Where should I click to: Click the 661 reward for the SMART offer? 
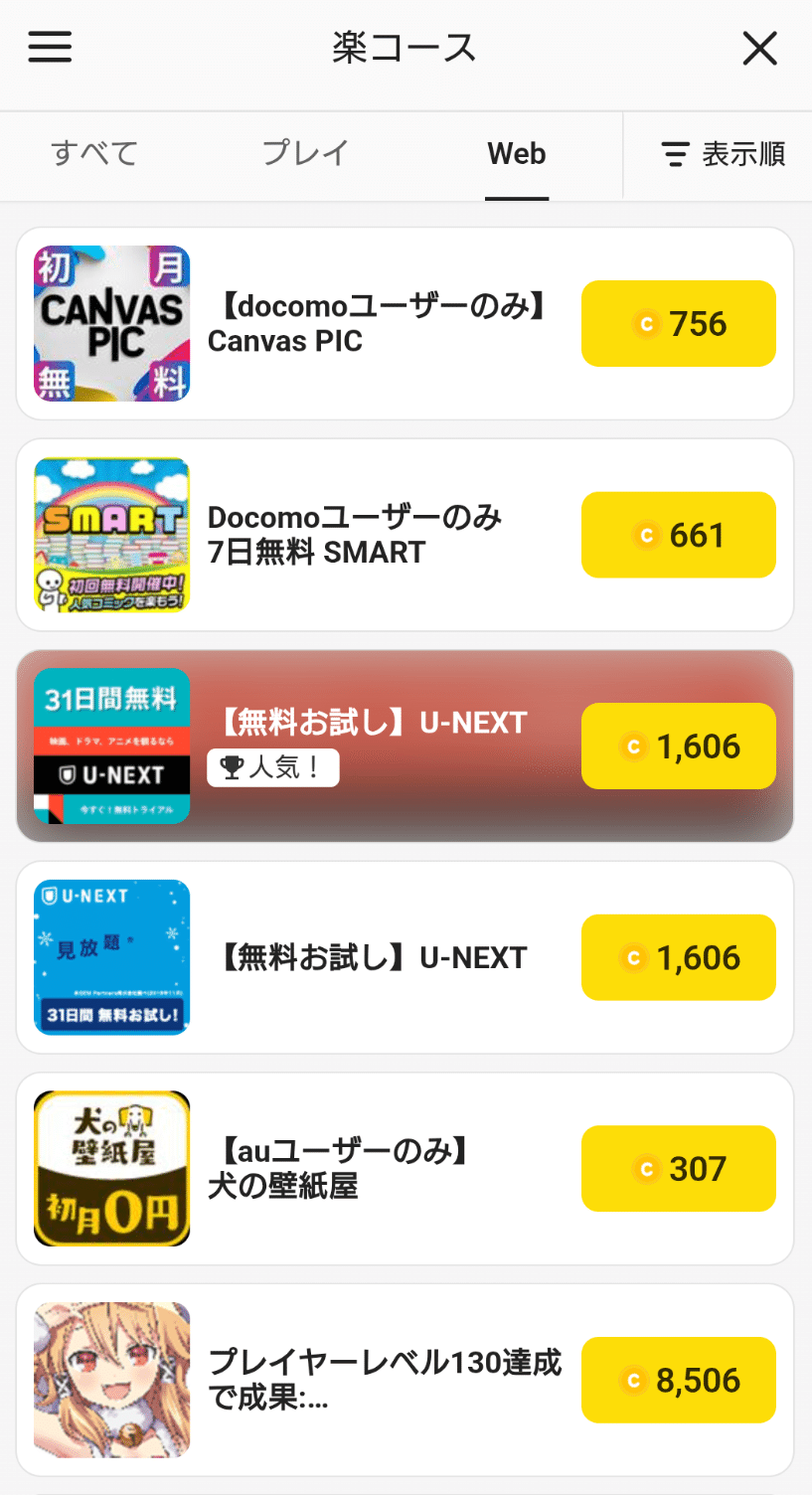pos(679,535)
